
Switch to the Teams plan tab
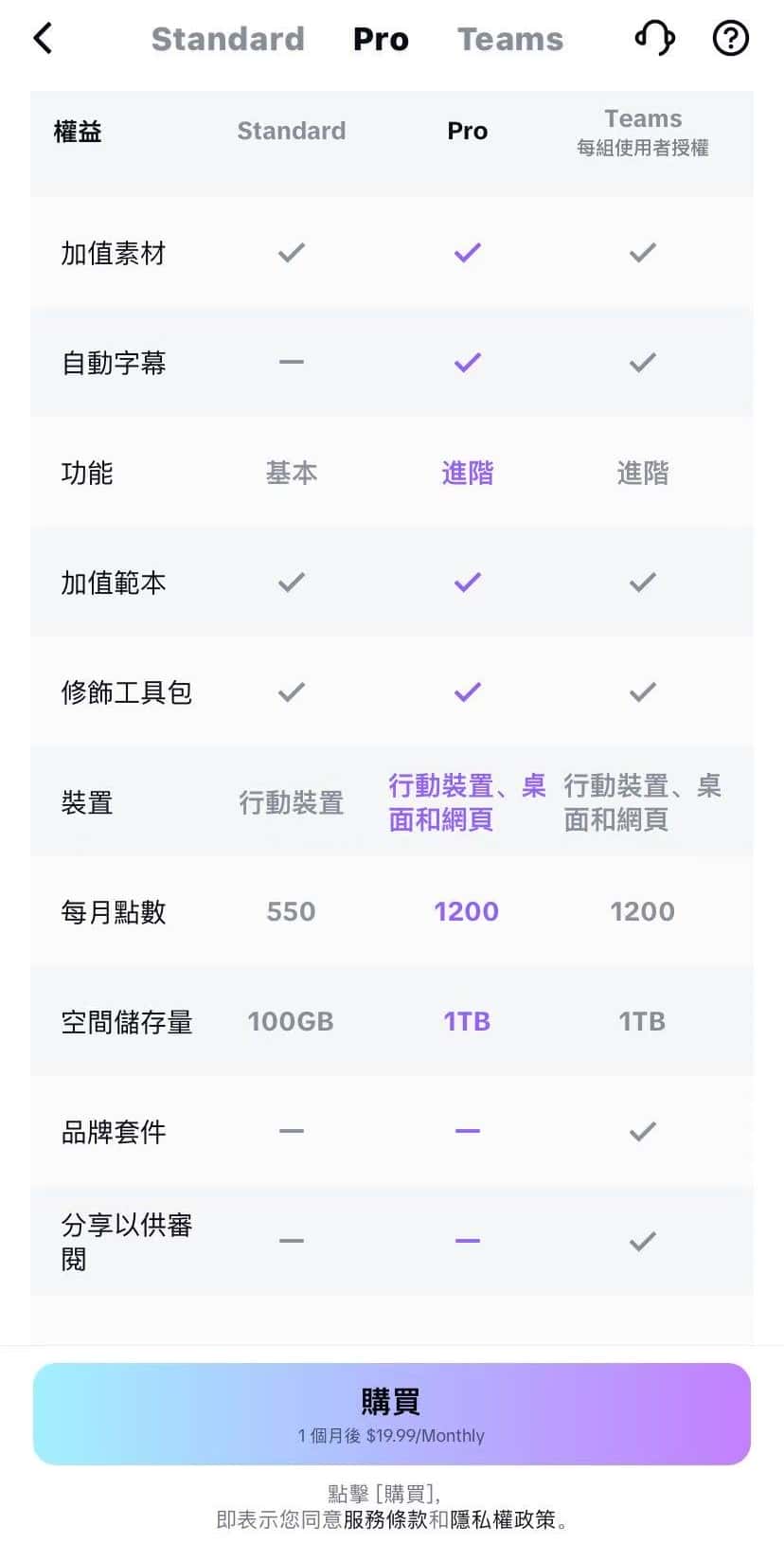(510, 39)
